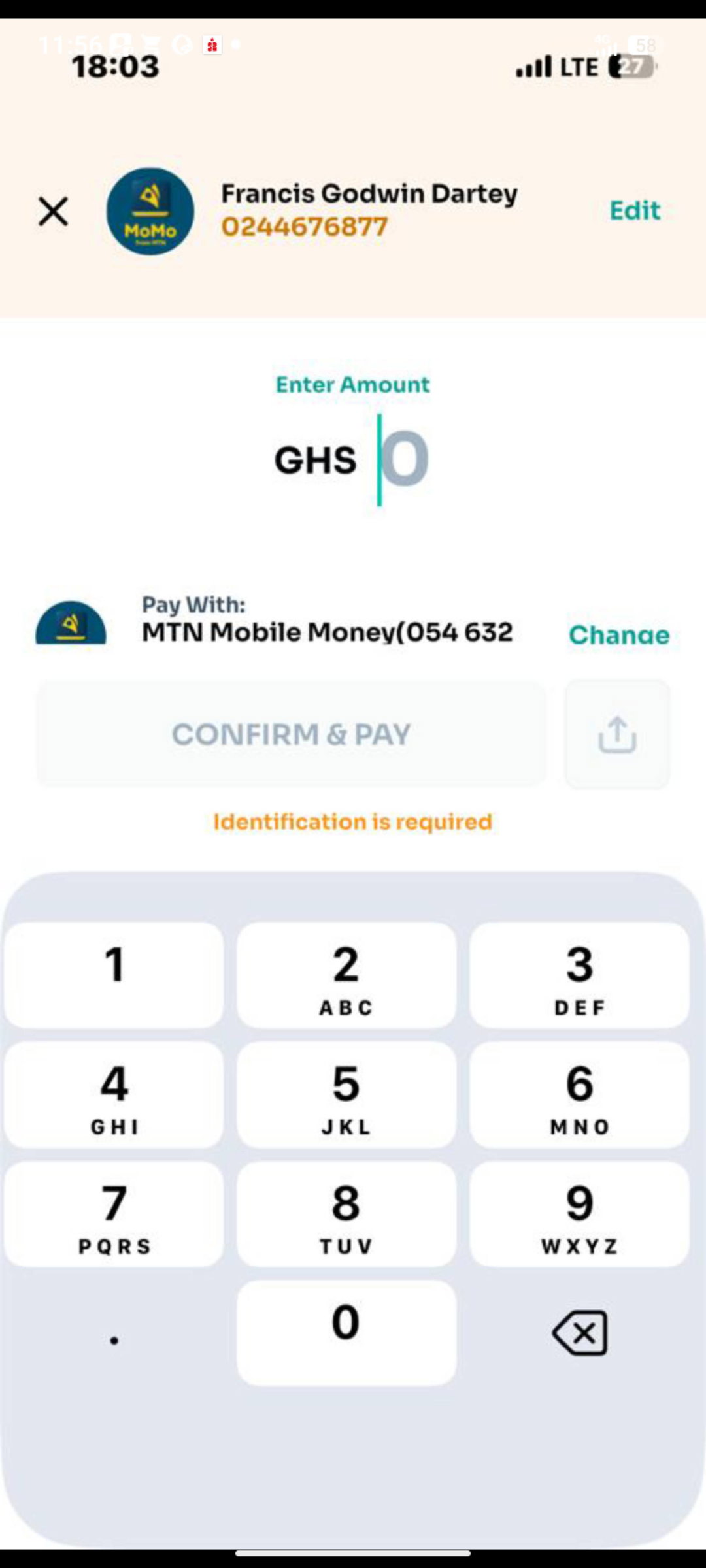Enter digit 7 on the keypad
The image size is (706, 1568).
click(x=114, y=1214)
